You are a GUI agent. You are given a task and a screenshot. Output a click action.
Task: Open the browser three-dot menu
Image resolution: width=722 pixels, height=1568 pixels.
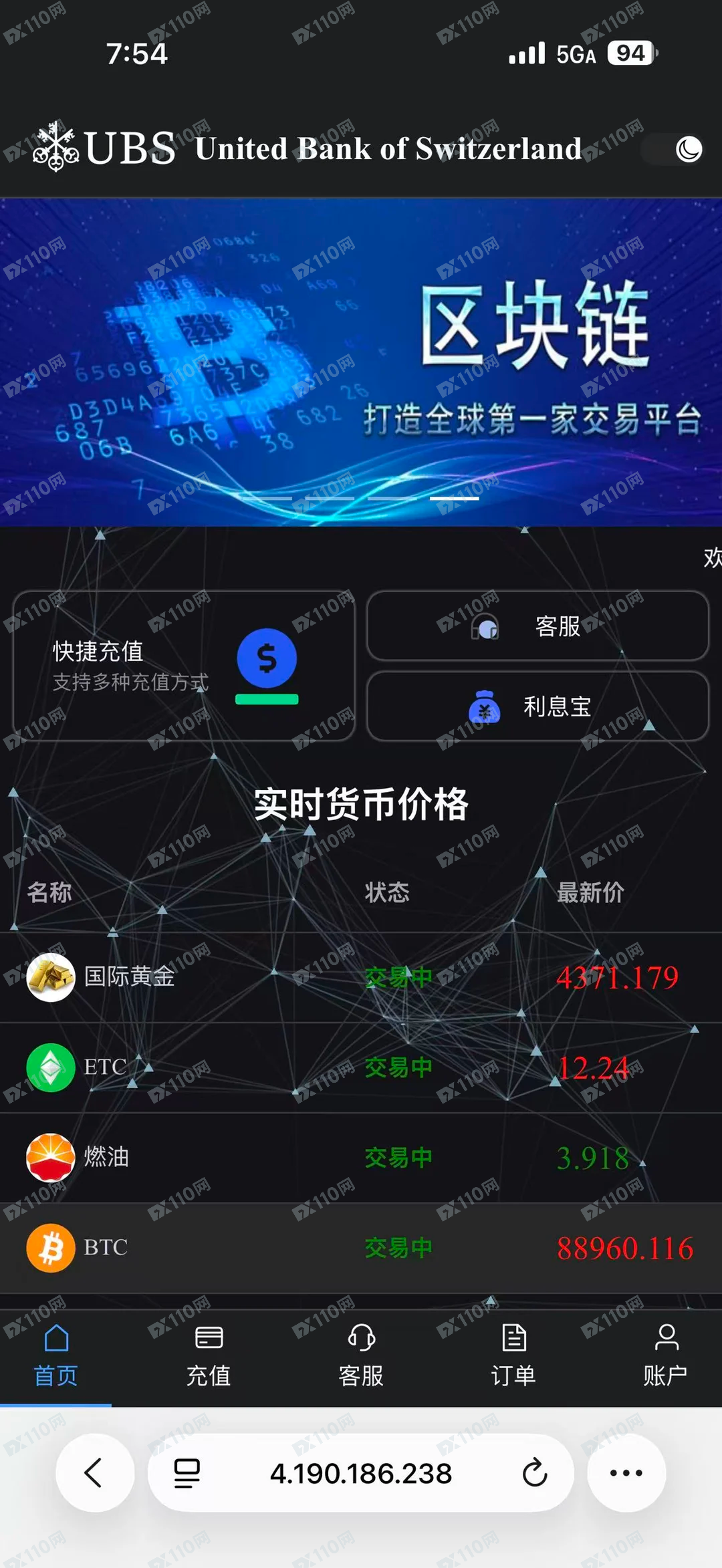pyautogui.click(x=626, y=1473)
